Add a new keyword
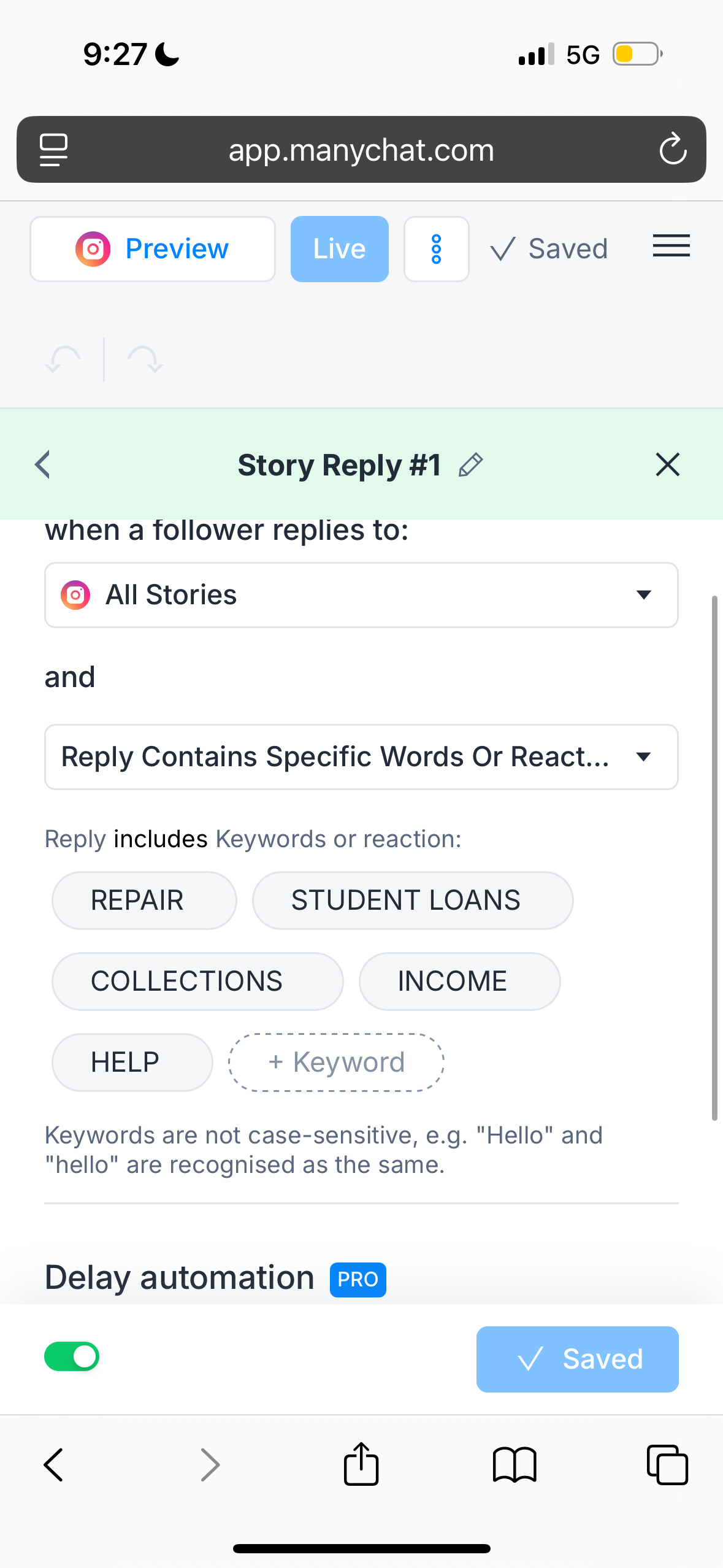 tap(336, 1063)
